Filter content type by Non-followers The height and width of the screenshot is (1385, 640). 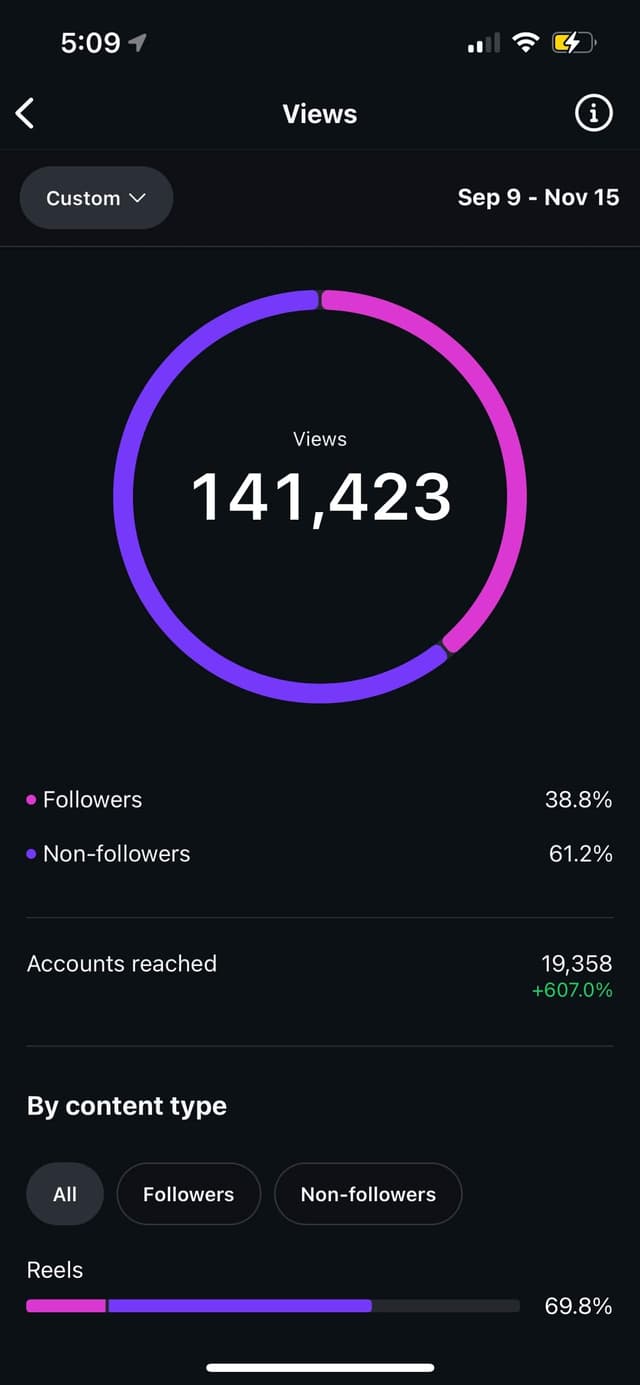[x=368, y=1194]
